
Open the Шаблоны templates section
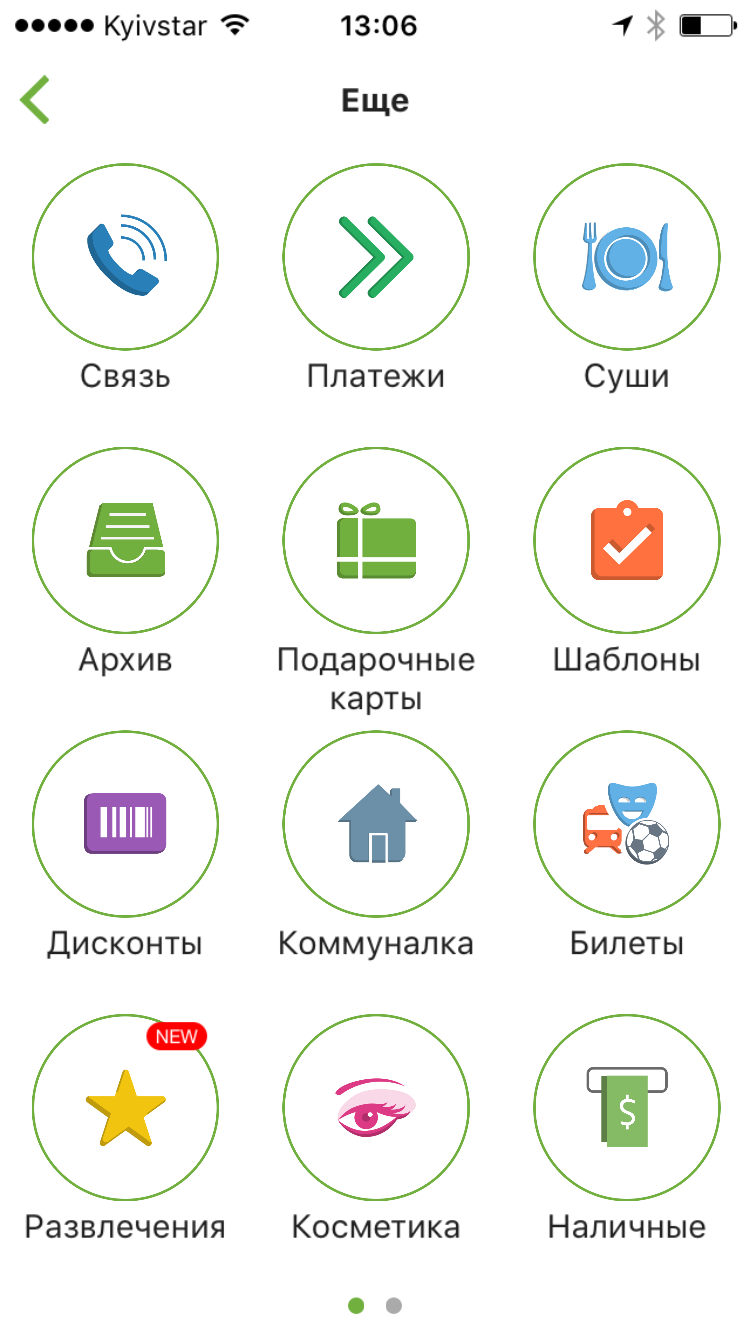626,540
